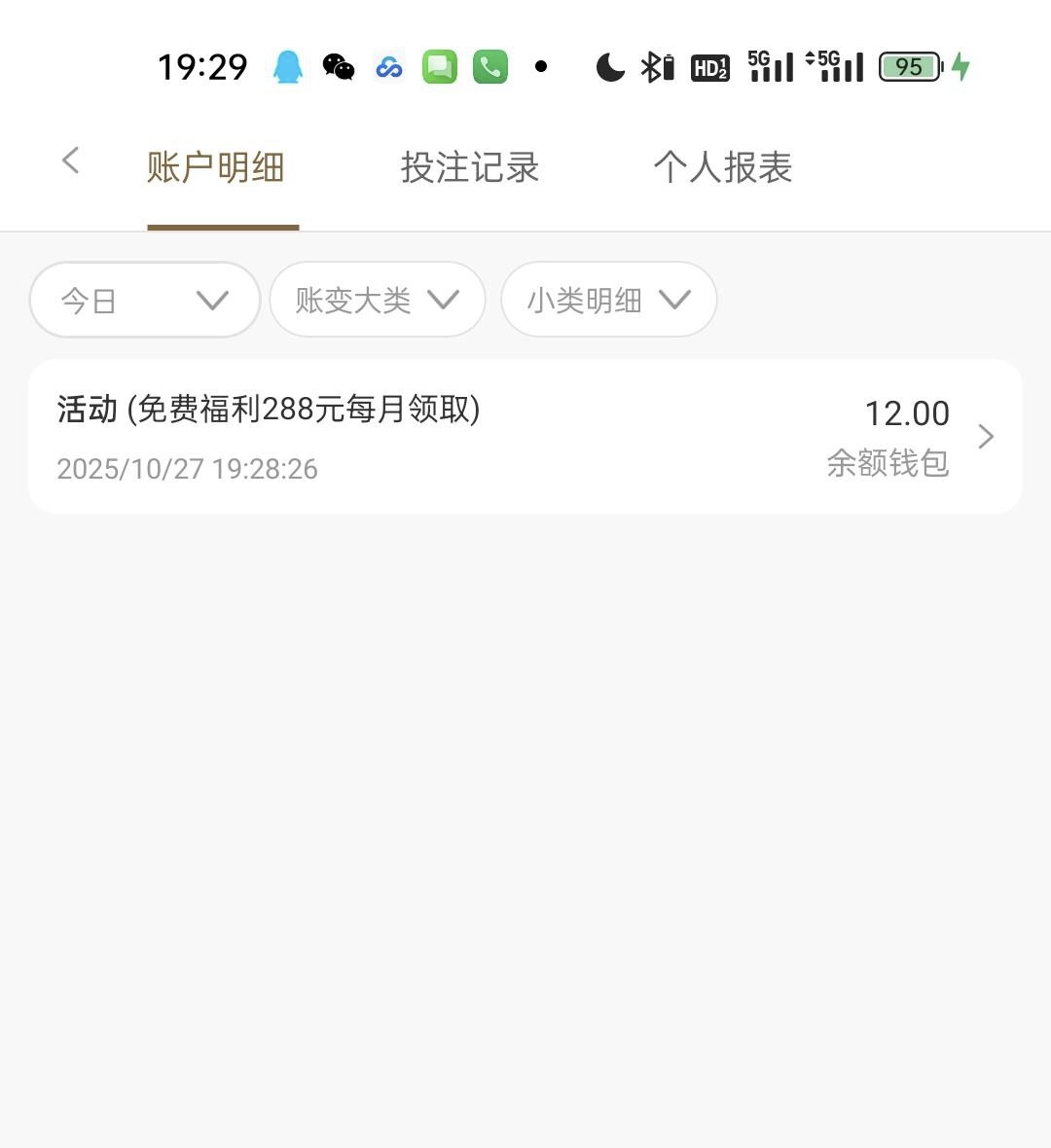Switch to the 投注记录 tab

[470, 167]
